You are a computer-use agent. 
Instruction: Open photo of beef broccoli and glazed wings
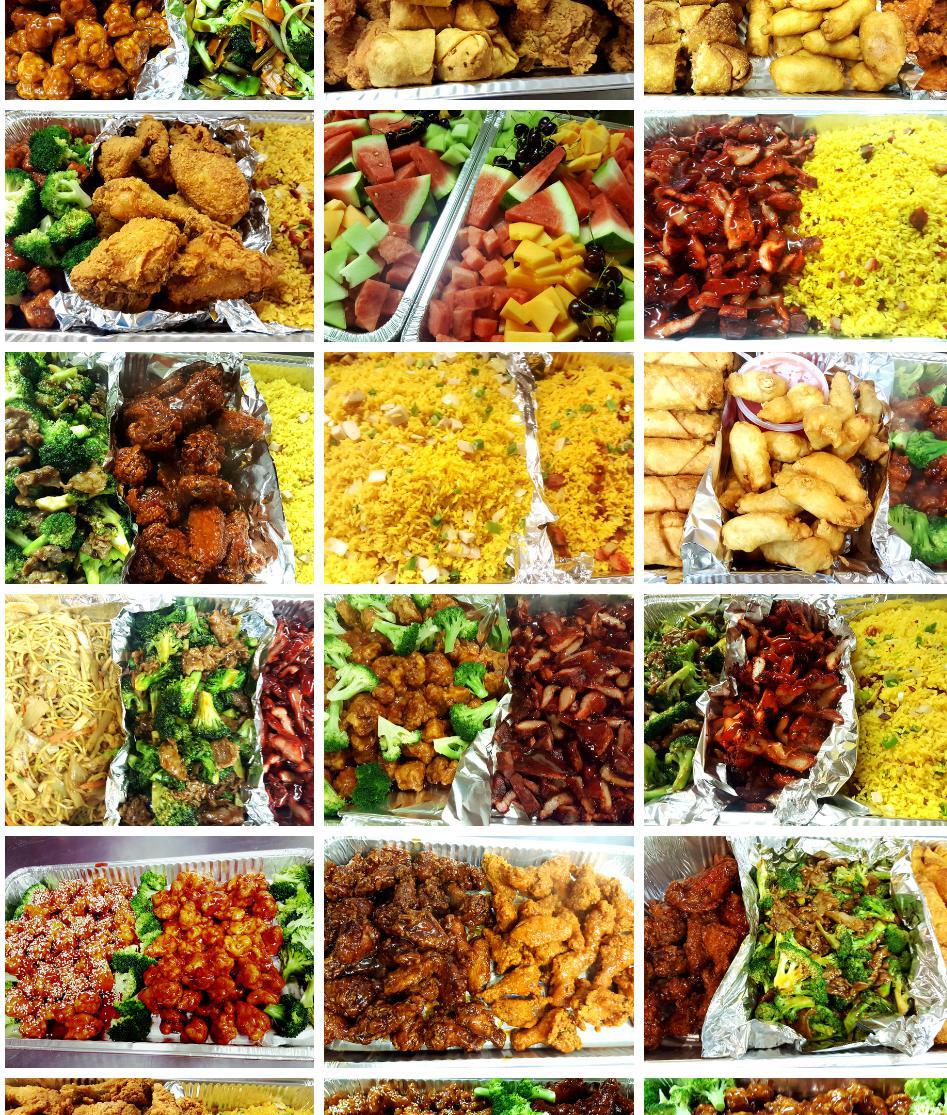click(x=159, y=467)
